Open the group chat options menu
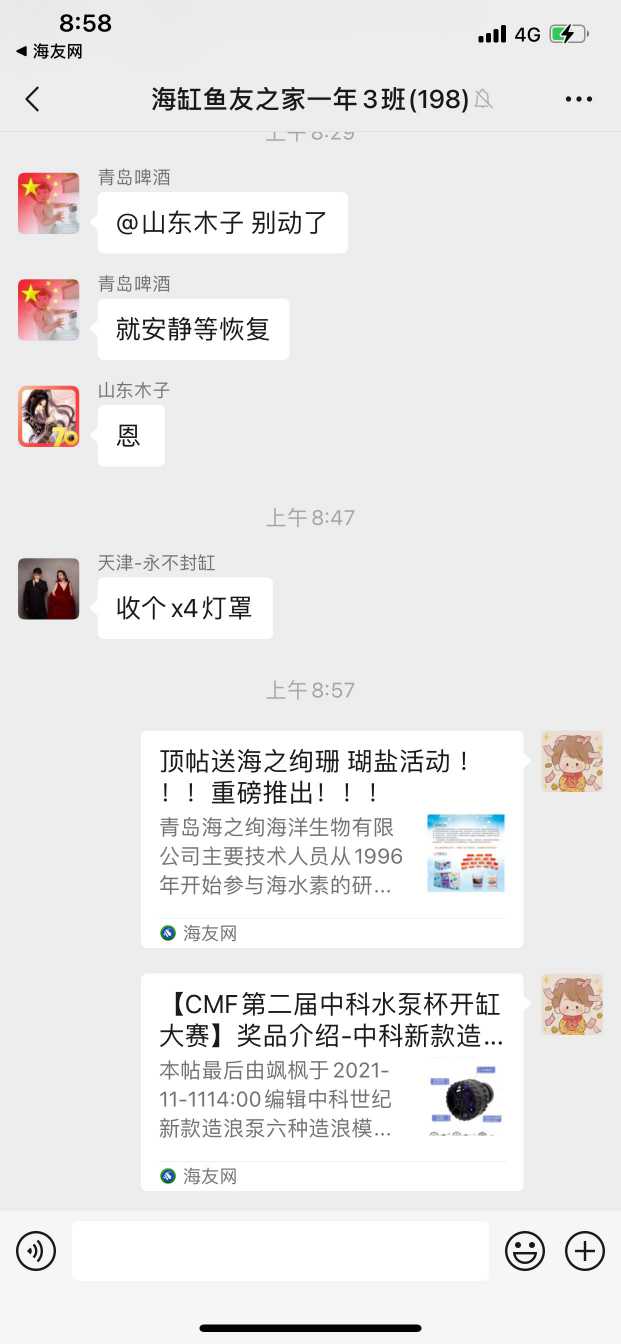Screen dimensions: 621x1344 tap(579, 99)
